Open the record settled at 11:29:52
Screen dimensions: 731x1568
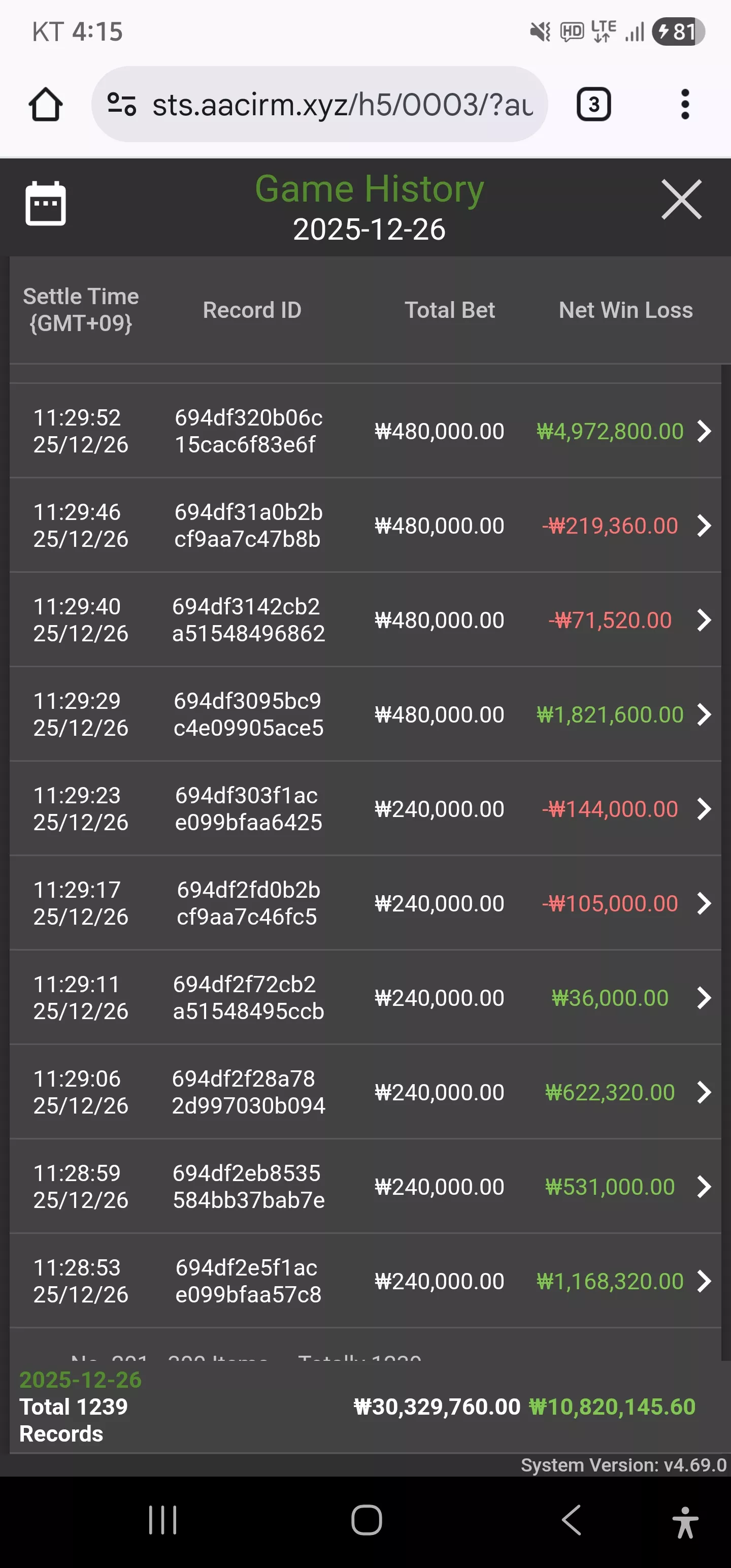365,431
